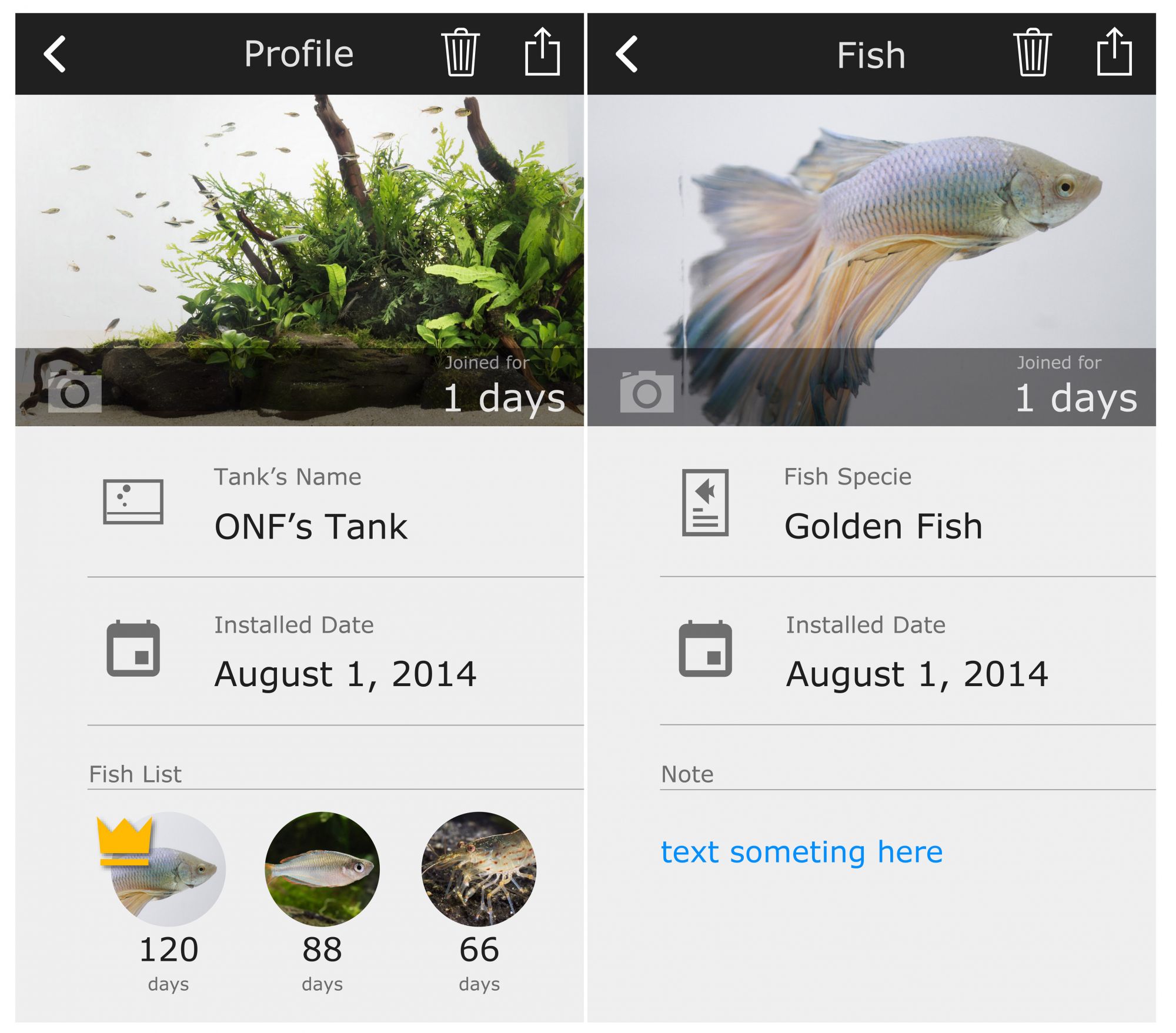Share the tank profile

(x=542, y=52)
